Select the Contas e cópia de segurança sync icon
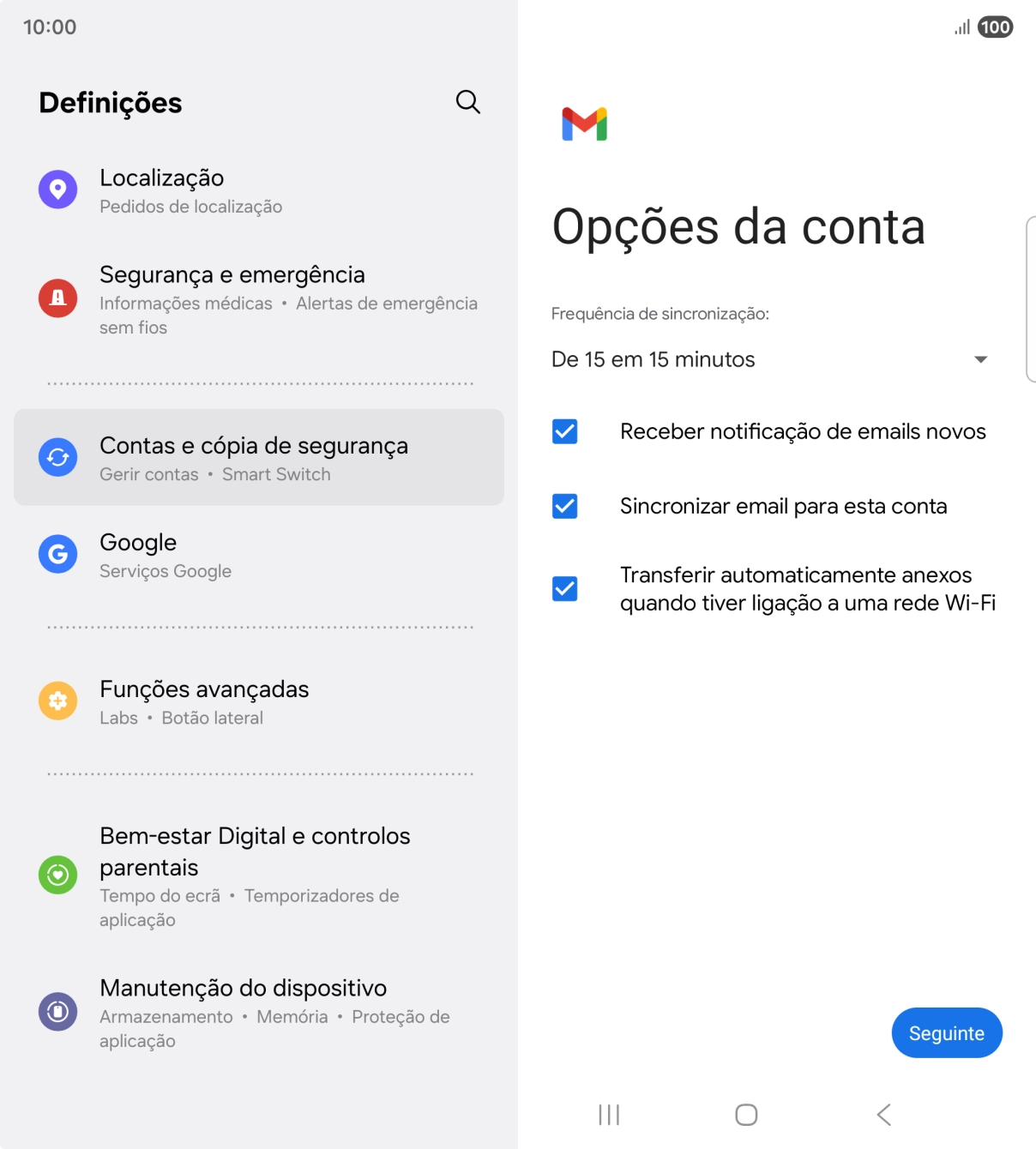 tap(57, 457)
